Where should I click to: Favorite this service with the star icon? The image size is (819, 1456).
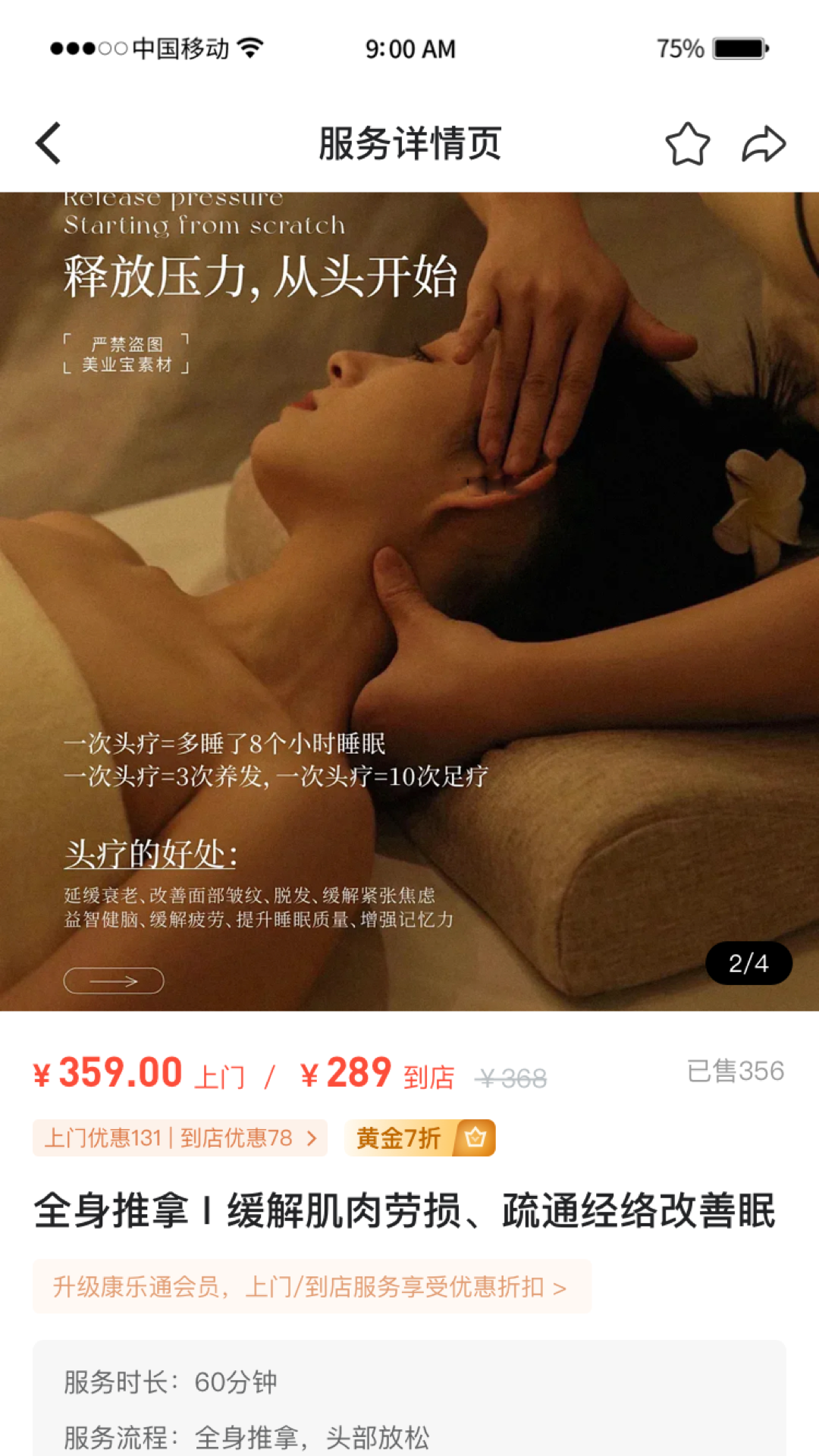(x=687, y=143)
